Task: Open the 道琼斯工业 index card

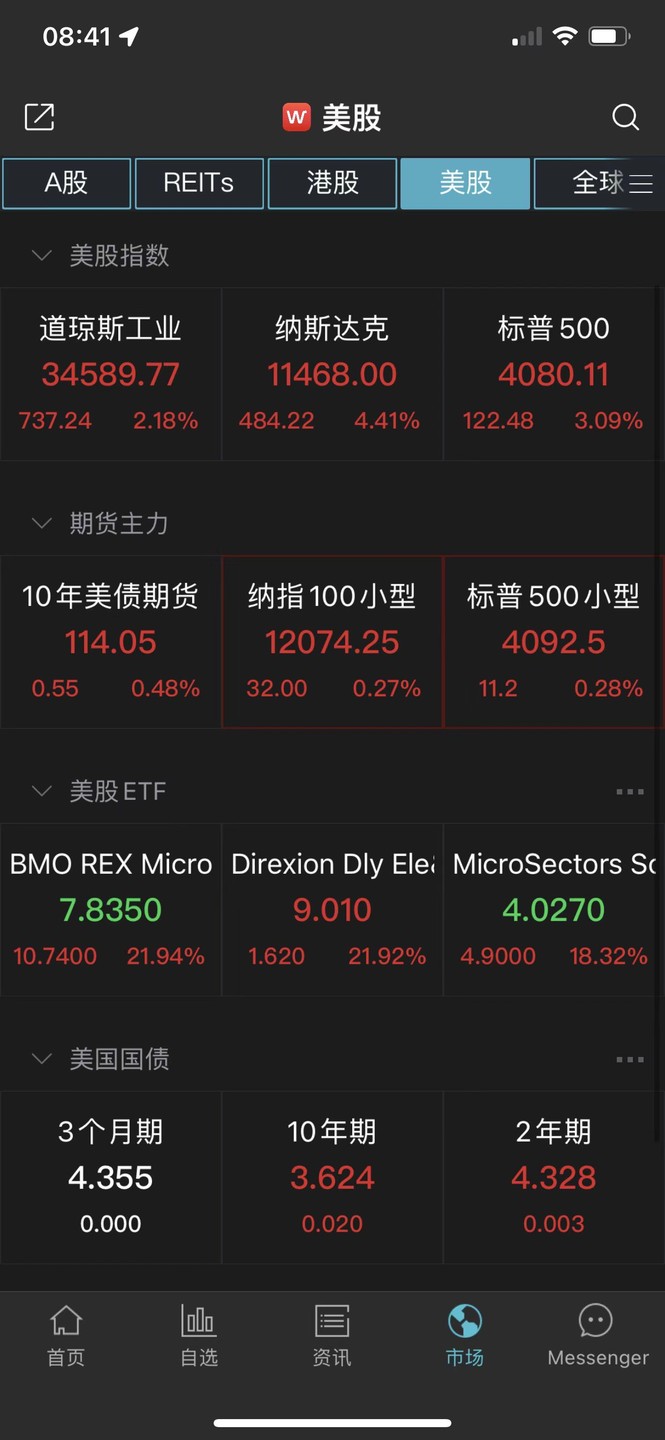Action: pos(110,375)
